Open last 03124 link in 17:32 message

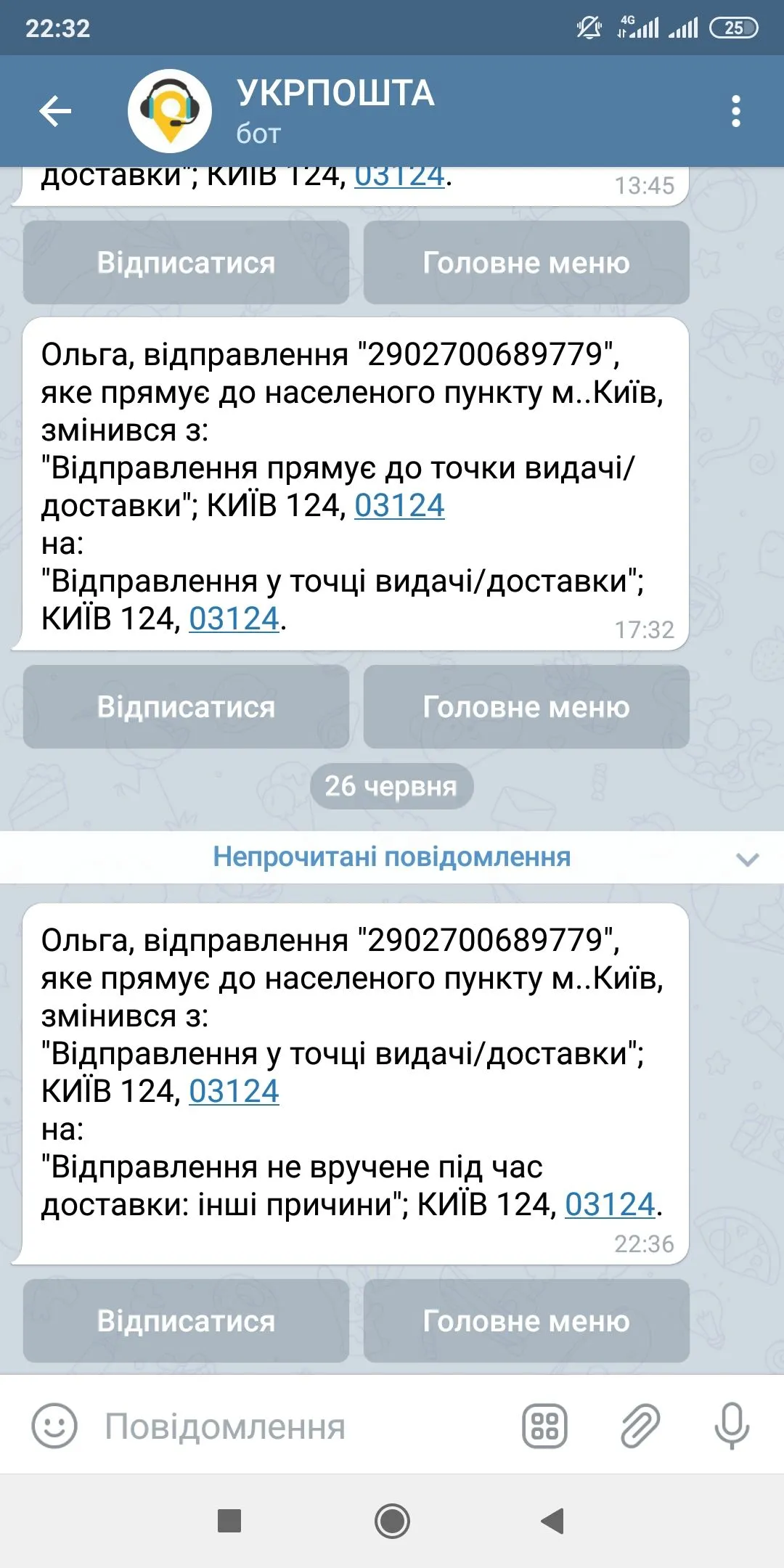coord(234,619)
